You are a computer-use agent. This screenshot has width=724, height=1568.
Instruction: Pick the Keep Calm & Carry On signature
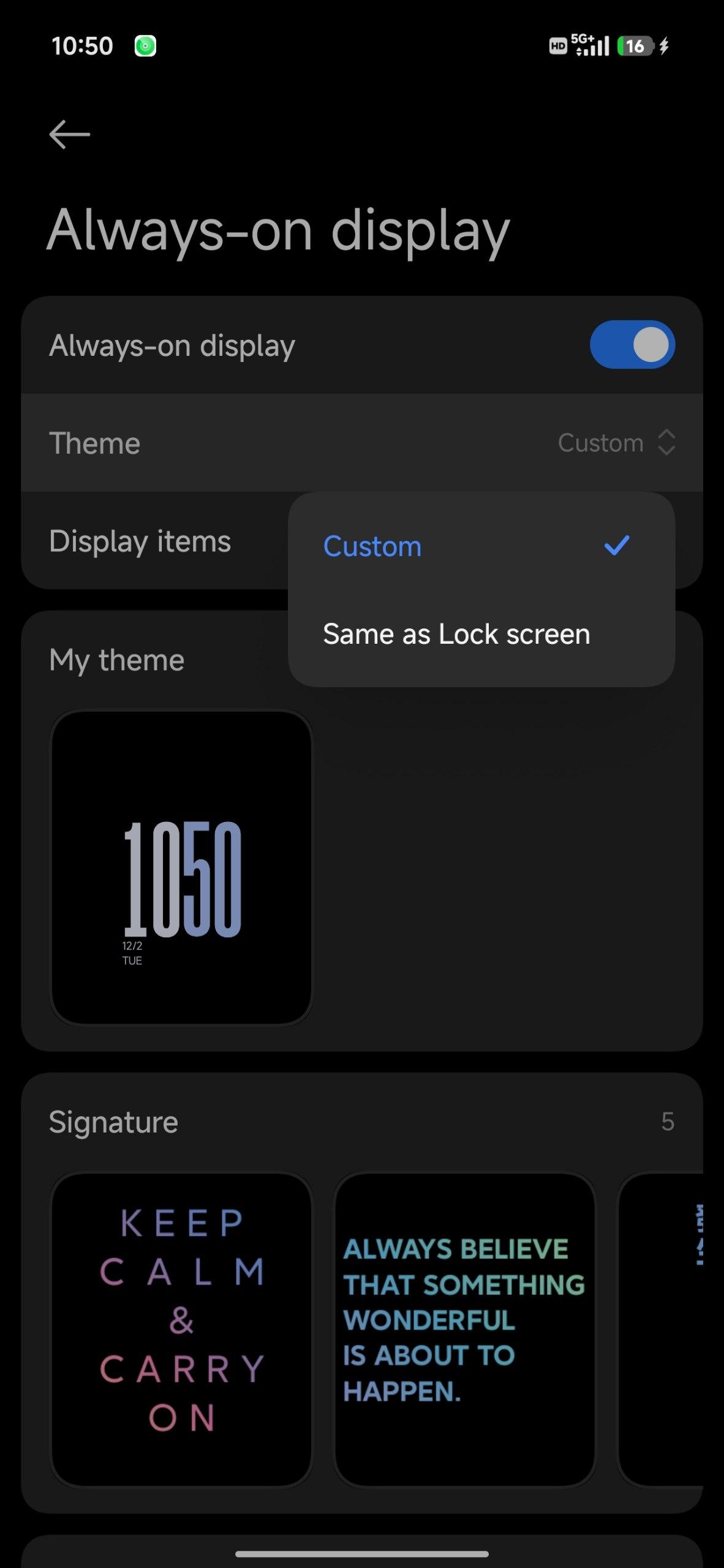point(181,1329)
